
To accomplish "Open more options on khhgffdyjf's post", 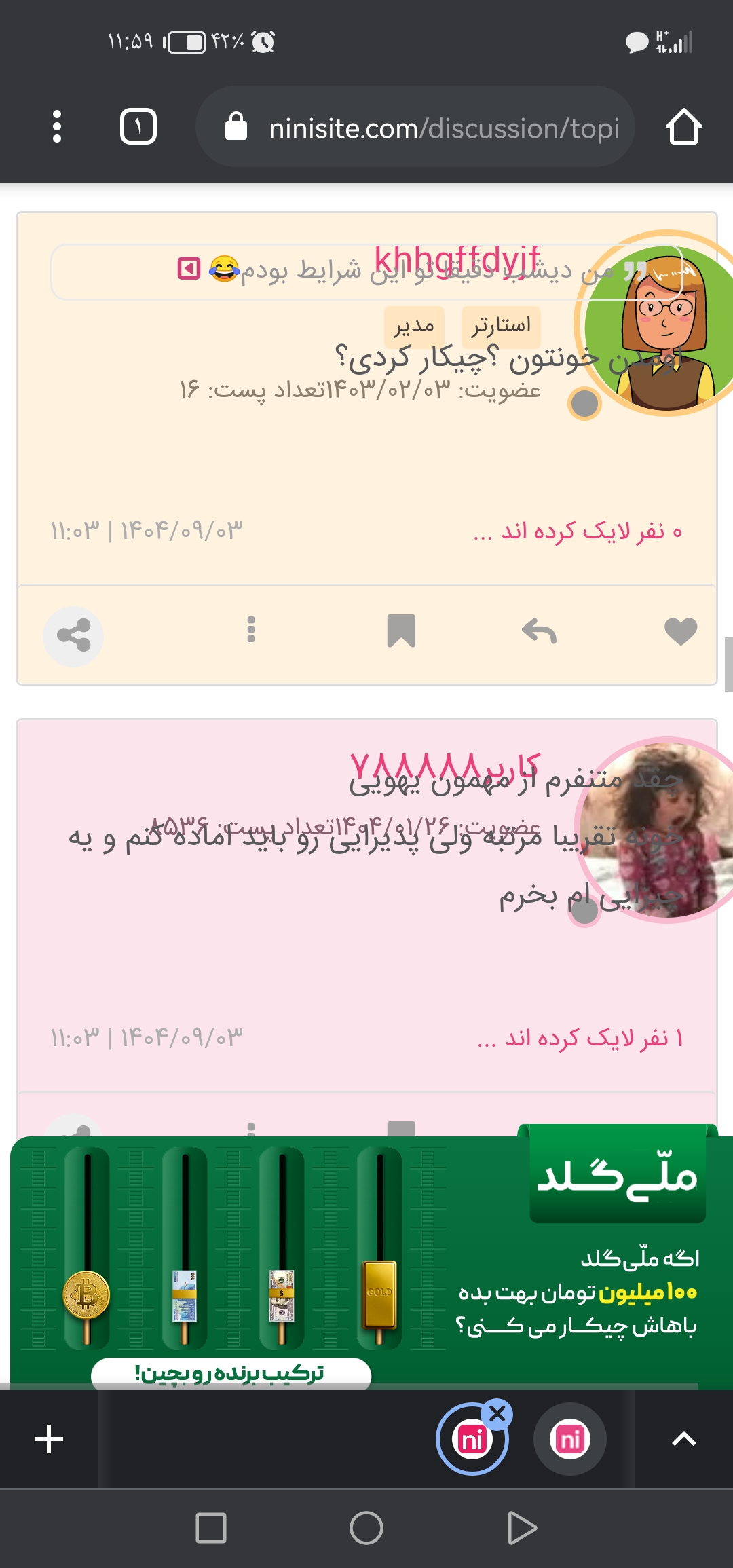I will click(x=251, y=630).
